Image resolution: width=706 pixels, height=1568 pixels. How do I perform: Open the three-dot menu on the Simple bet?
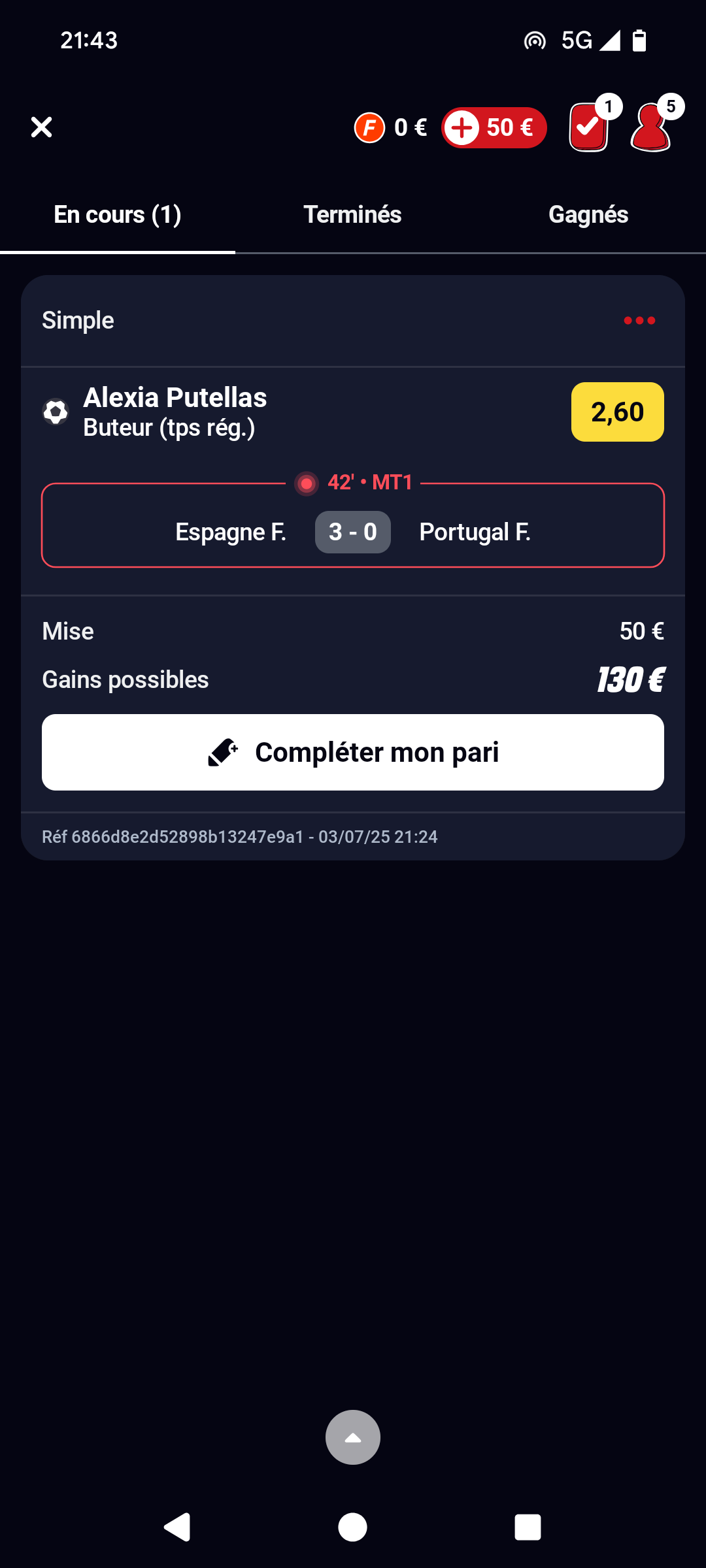pos(639,321)
